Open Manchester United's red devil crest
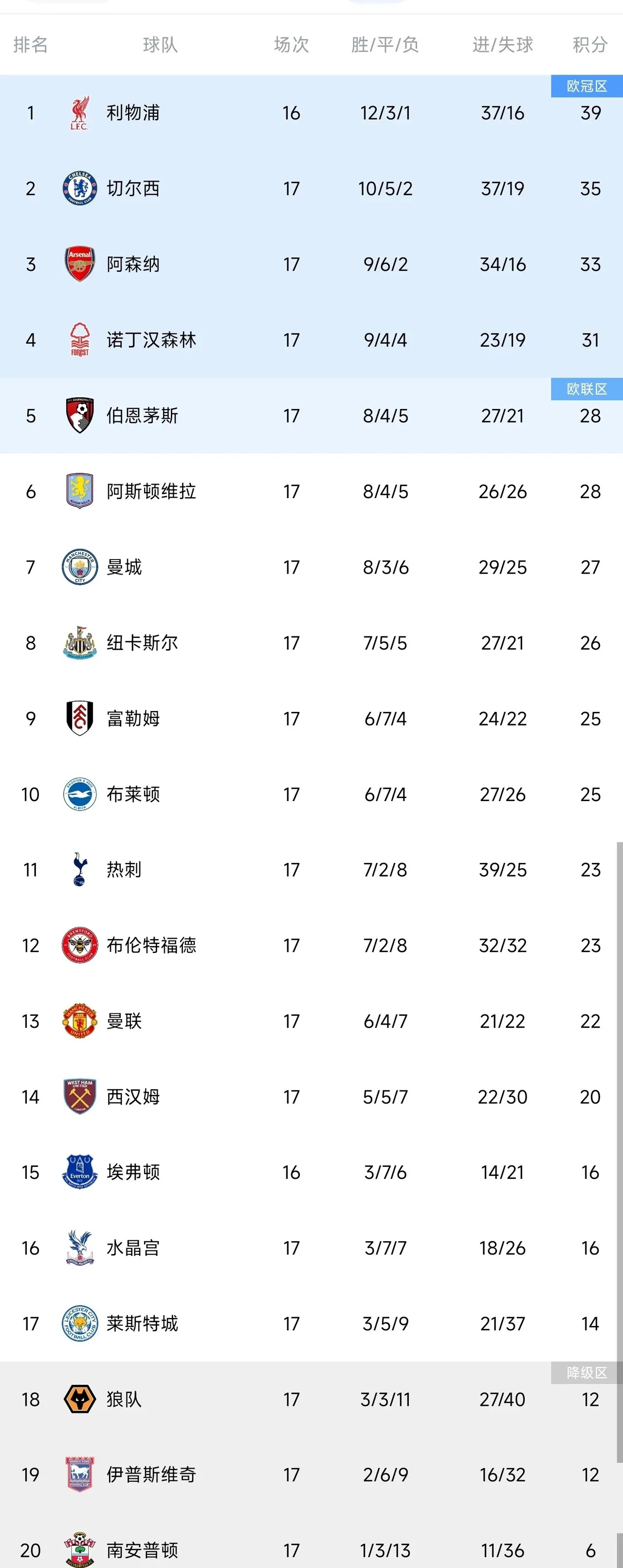Image resolution: width=623 pixels, height=1568 pixels. [x=79, y=1022]
